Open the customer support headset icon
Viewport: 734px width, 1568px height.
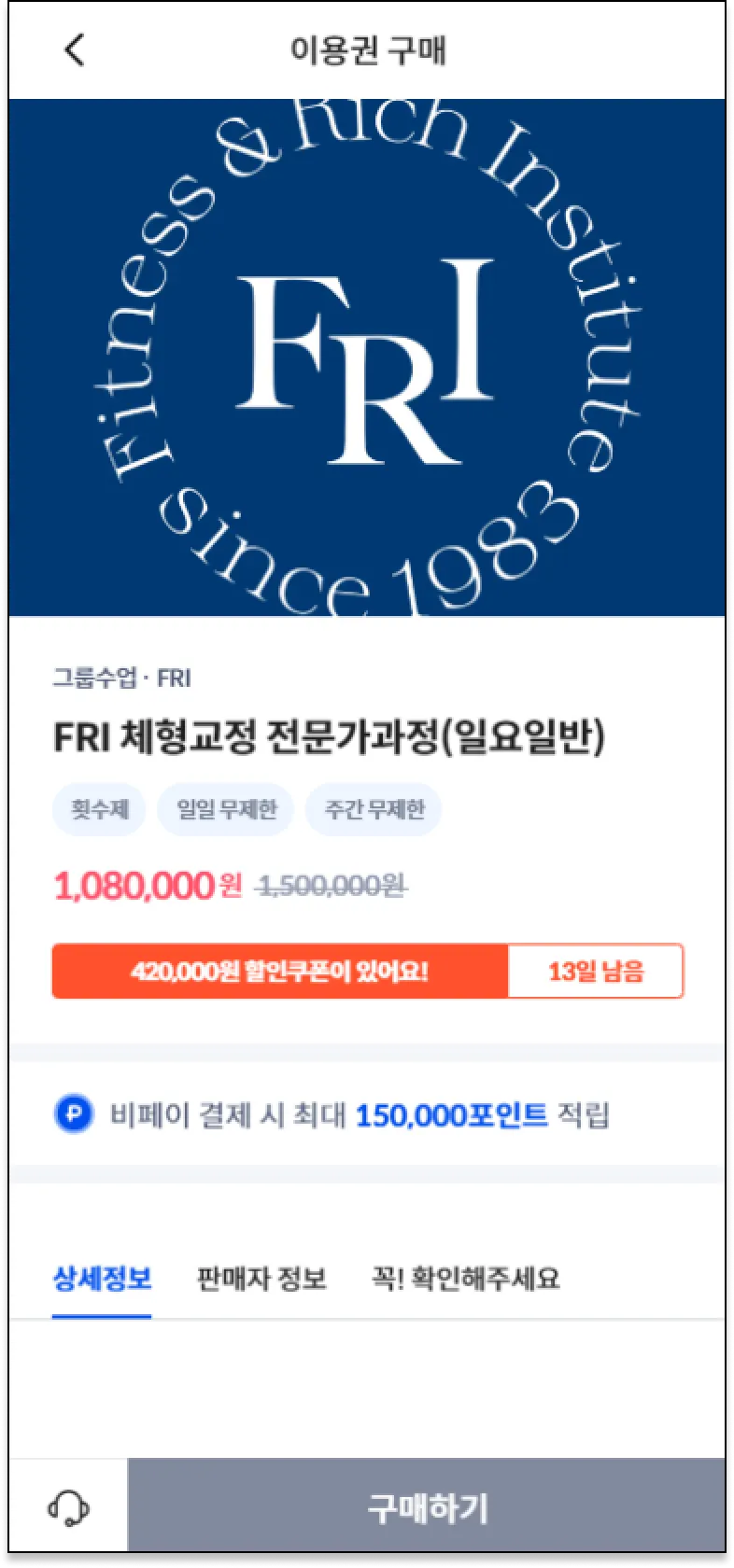point(68,1507)
